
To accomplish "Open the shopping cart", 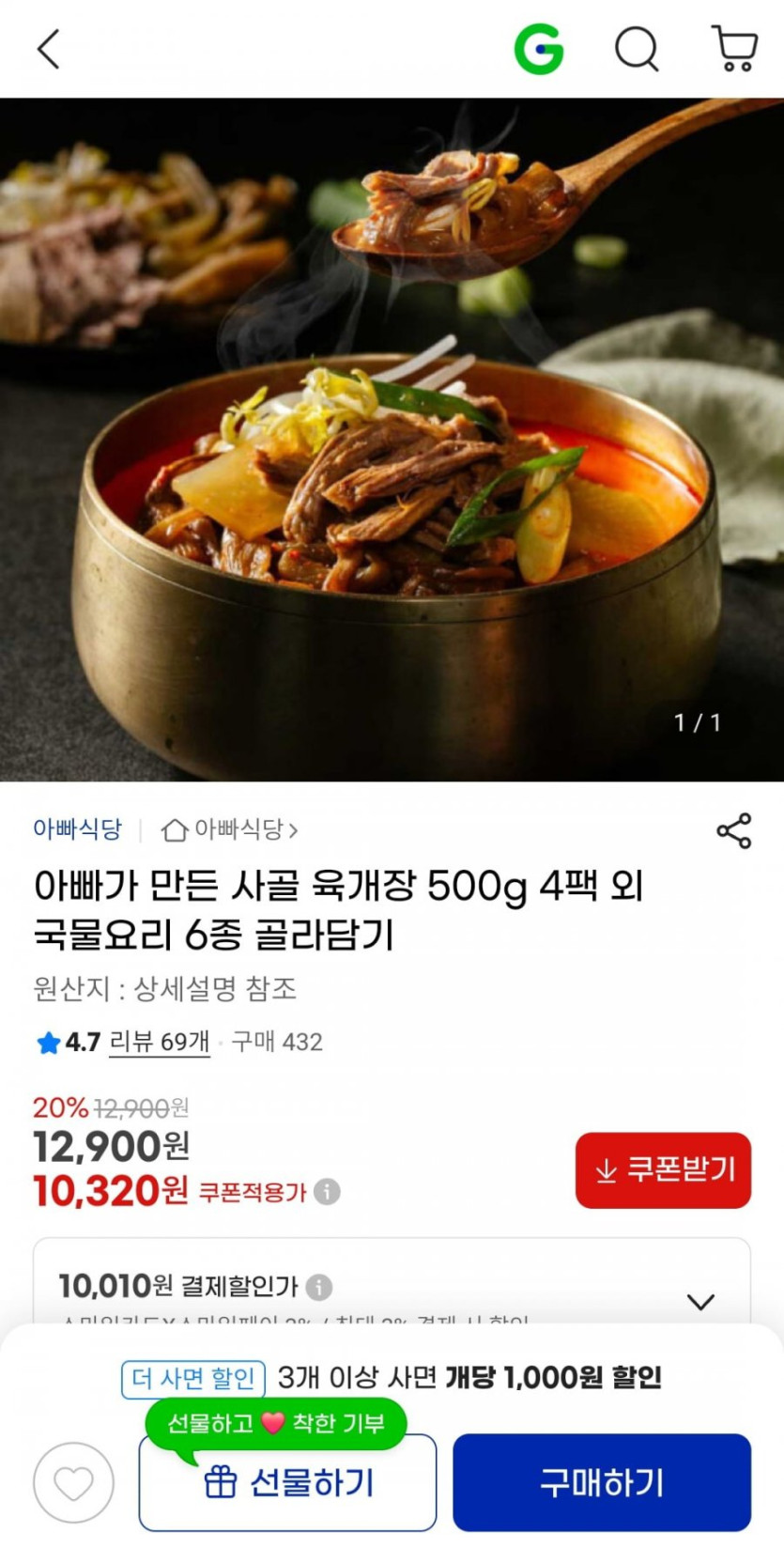I will [x=734, y=49].
